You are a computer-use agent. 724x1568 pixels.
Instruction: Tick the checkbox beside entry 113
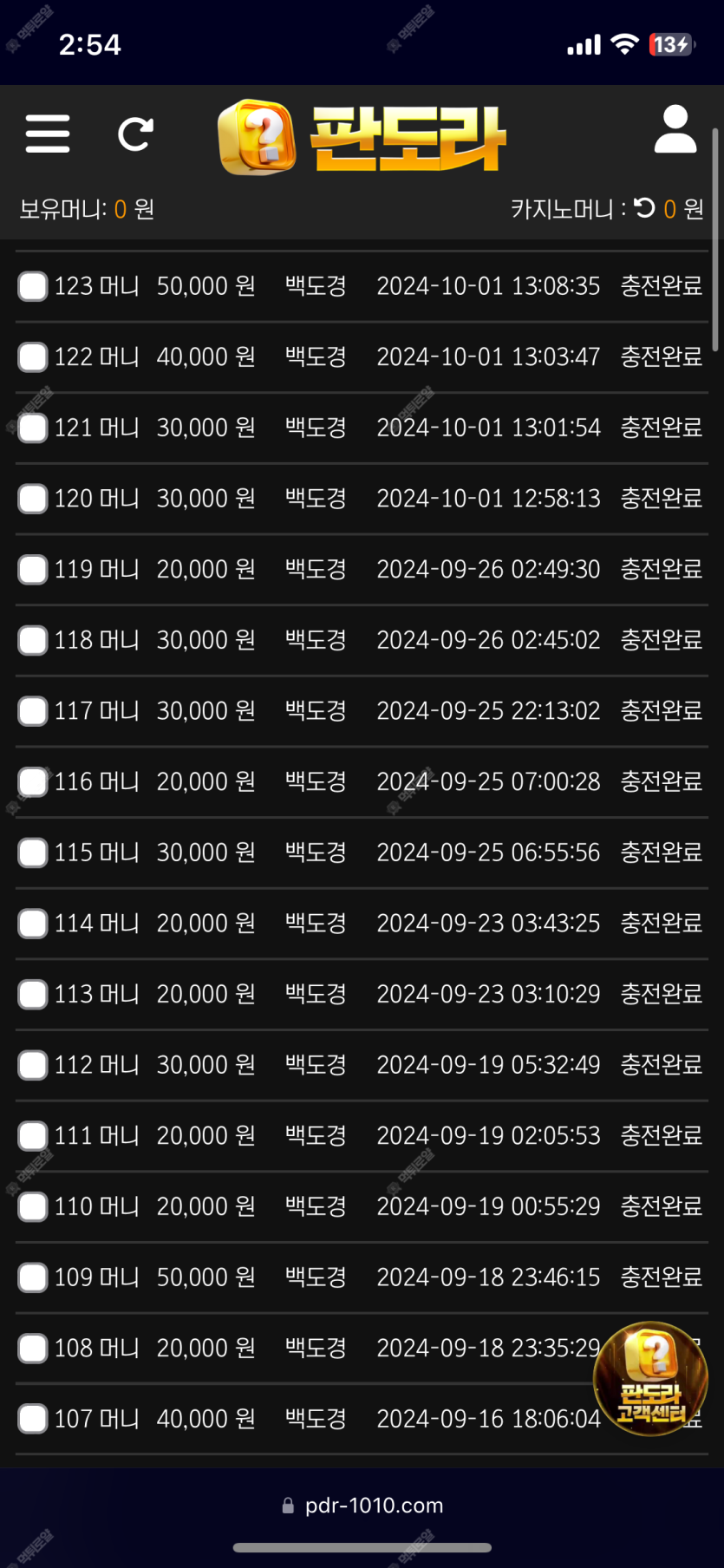[x=33, y=994]
